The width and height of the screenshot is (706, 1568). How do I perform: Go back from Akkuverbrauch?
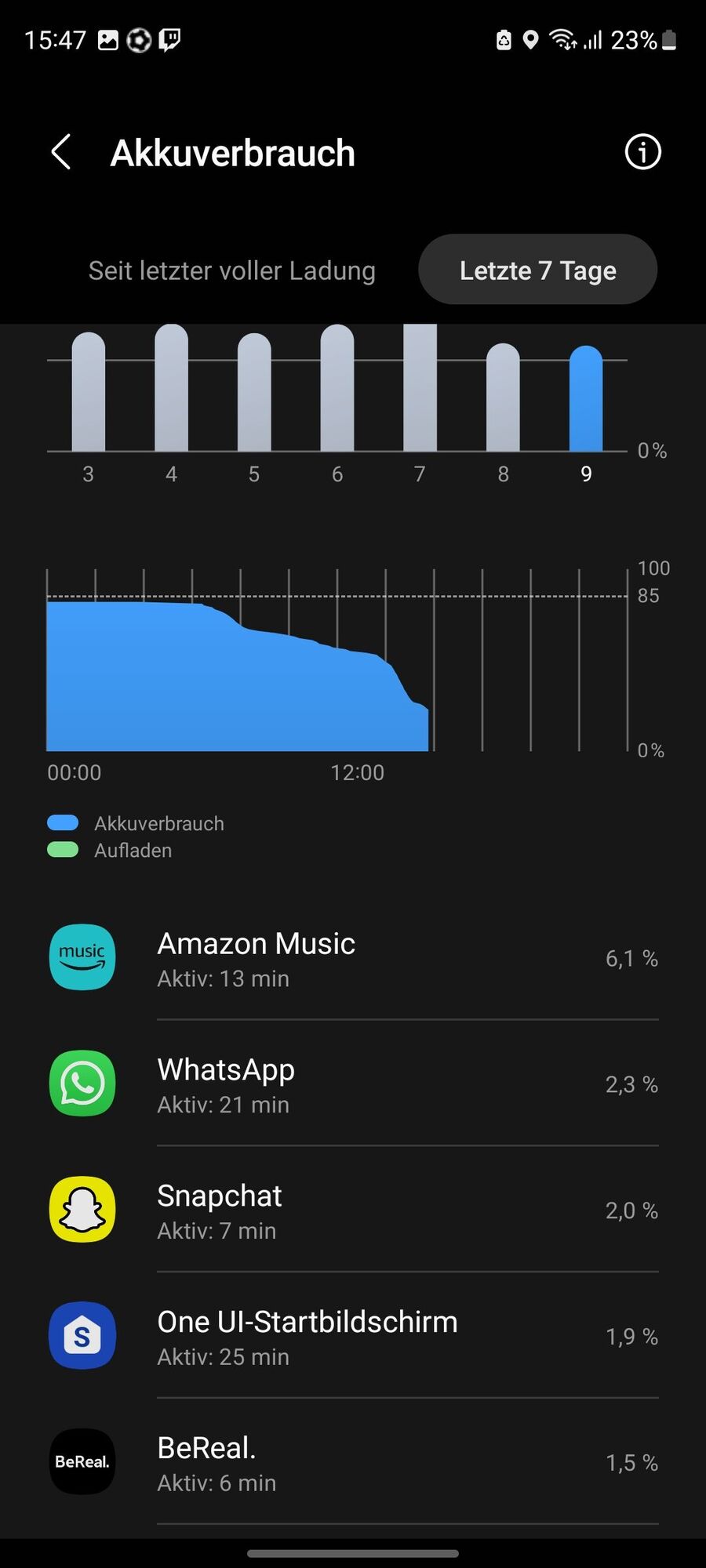[x=61, y=152]
